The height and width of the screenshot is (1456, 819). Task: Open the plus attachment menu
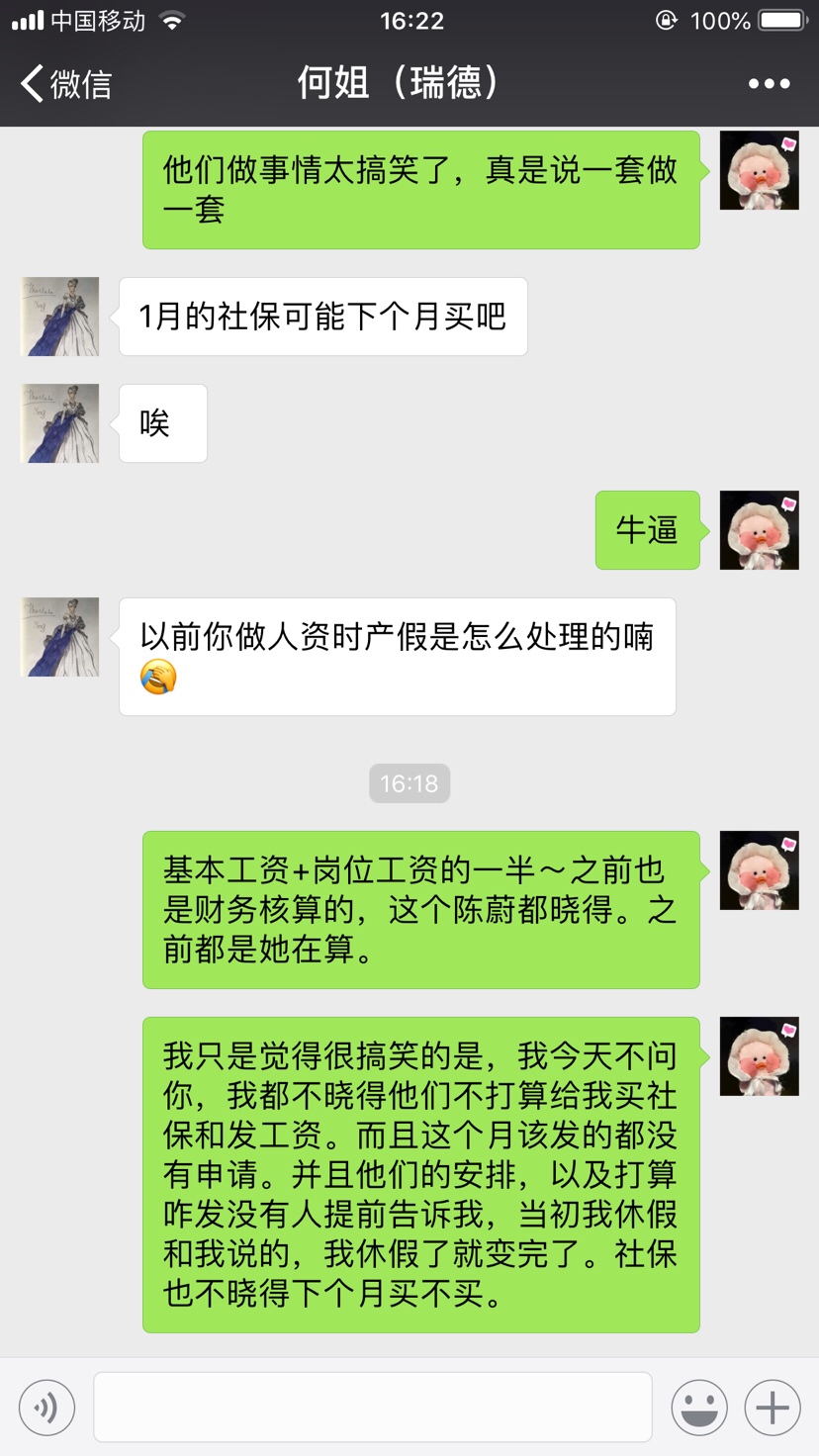click(773, 1407)
